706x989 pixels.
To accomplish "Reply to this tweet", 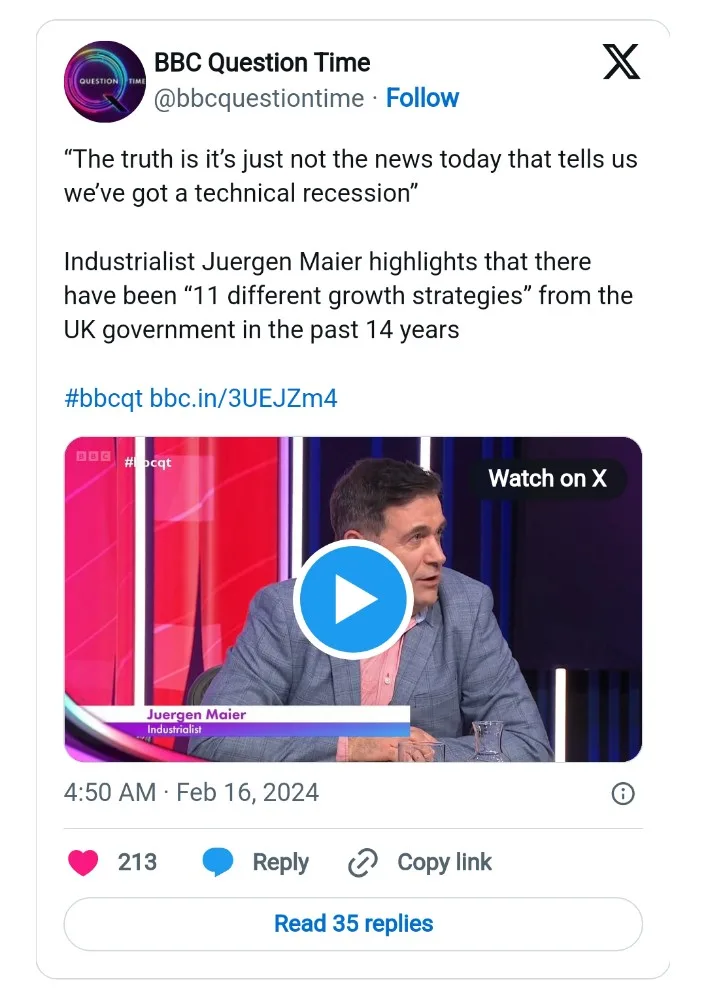I will [x=256, y=862].
